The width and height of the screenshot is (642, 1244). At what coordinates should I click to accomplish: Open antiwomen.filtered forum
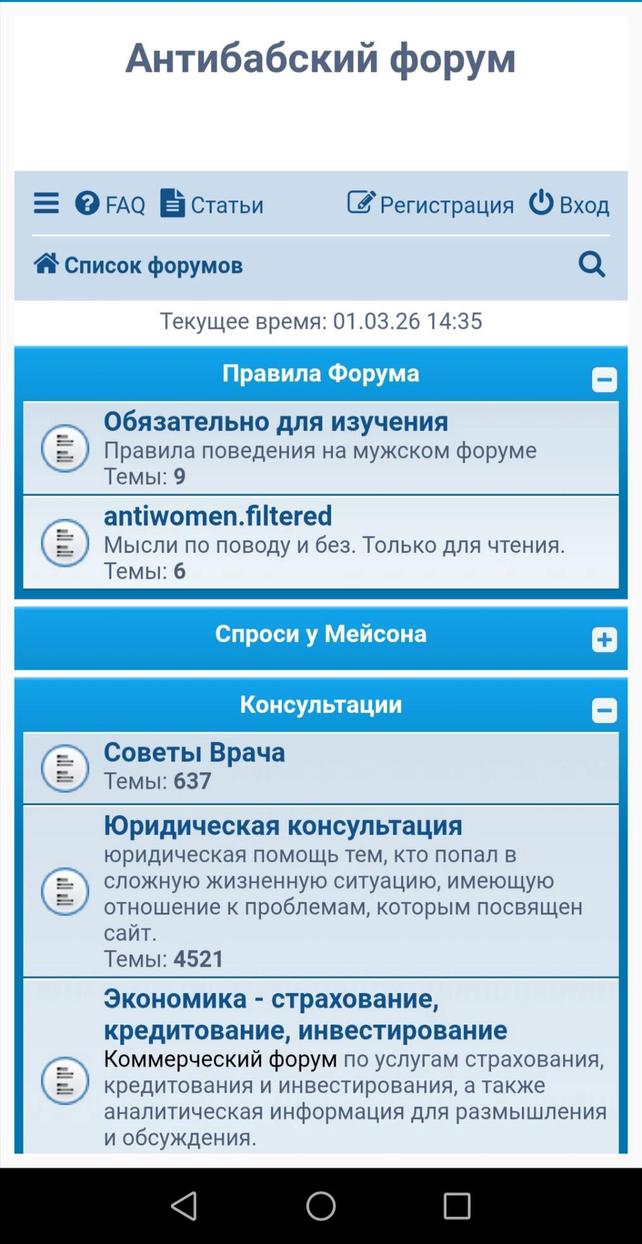218,516
